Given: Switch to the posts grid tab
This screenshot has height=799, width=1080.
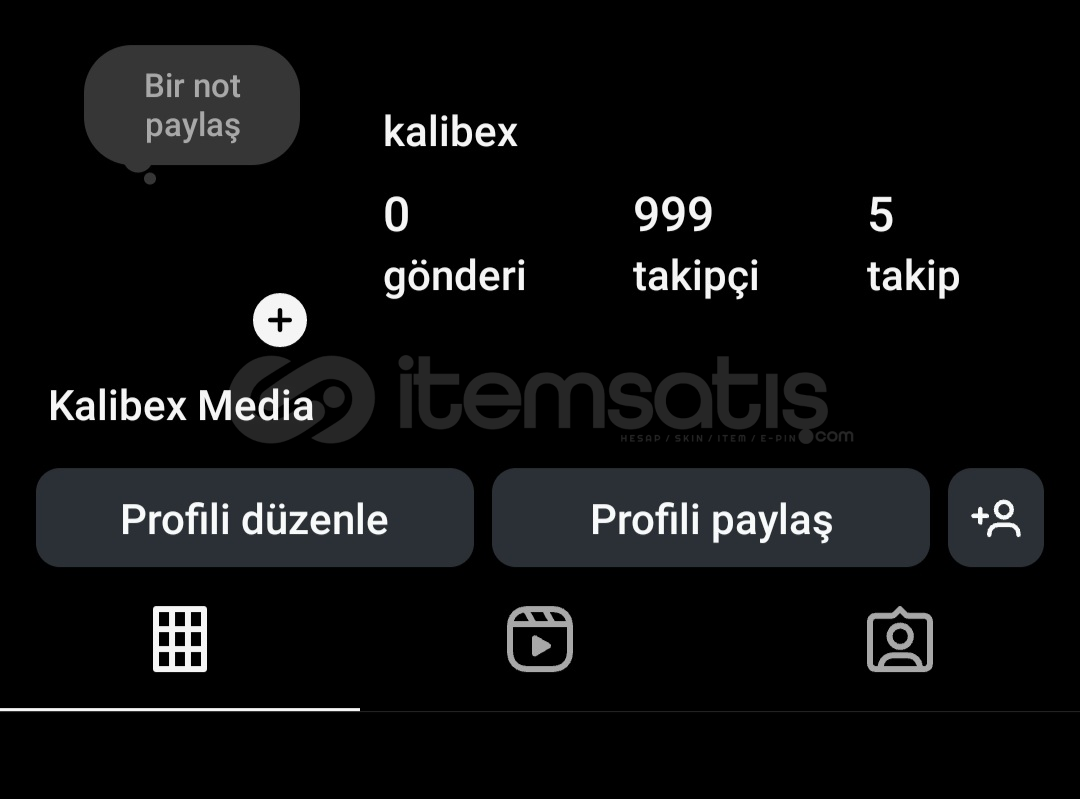Looking at the screenshot, I should (x=180, y=639).
